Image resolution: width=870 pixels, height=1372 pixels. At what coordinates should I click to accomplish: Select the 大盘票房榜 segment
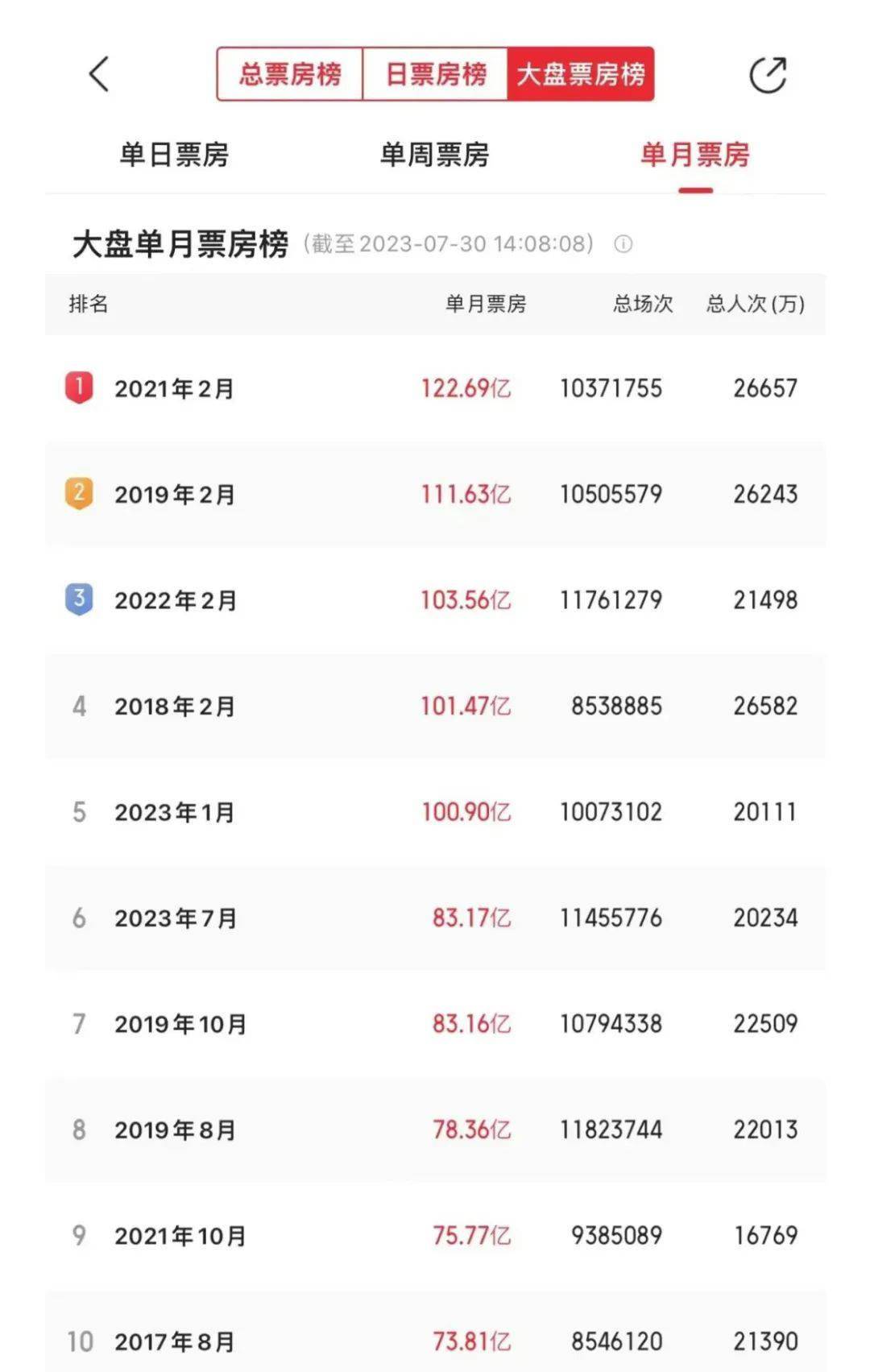pos(581,74)
